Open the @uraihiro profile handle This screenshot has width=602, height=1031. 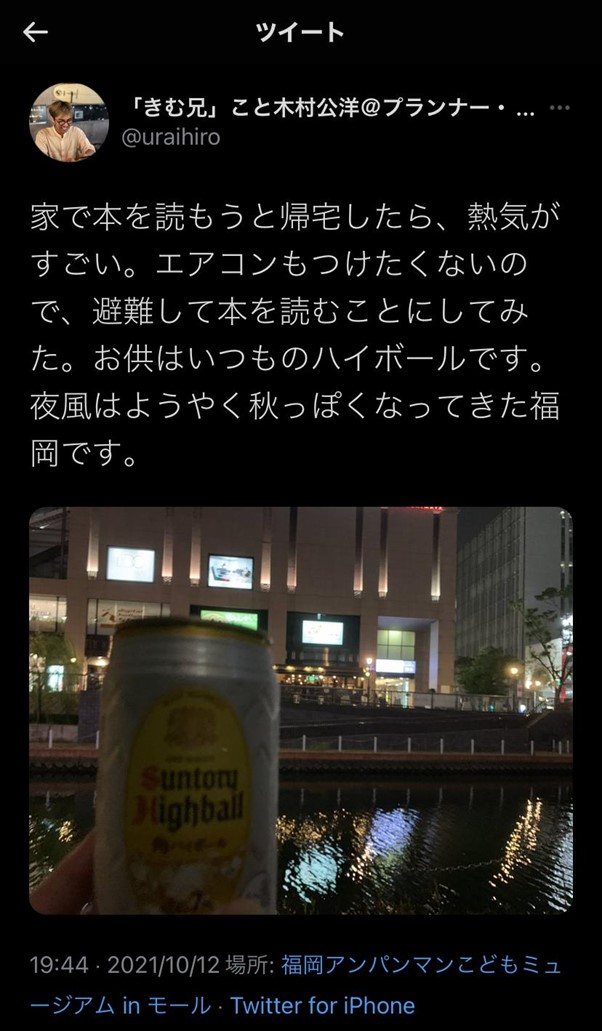171,137
